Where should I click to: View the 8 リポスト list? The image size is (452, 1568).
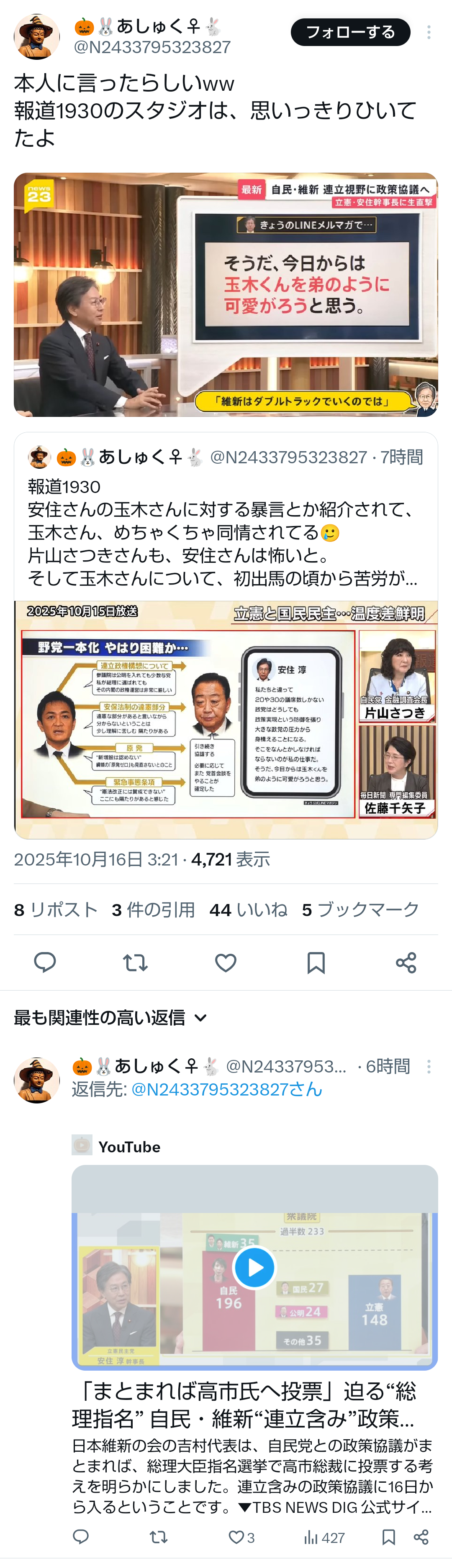click(56, 909)
